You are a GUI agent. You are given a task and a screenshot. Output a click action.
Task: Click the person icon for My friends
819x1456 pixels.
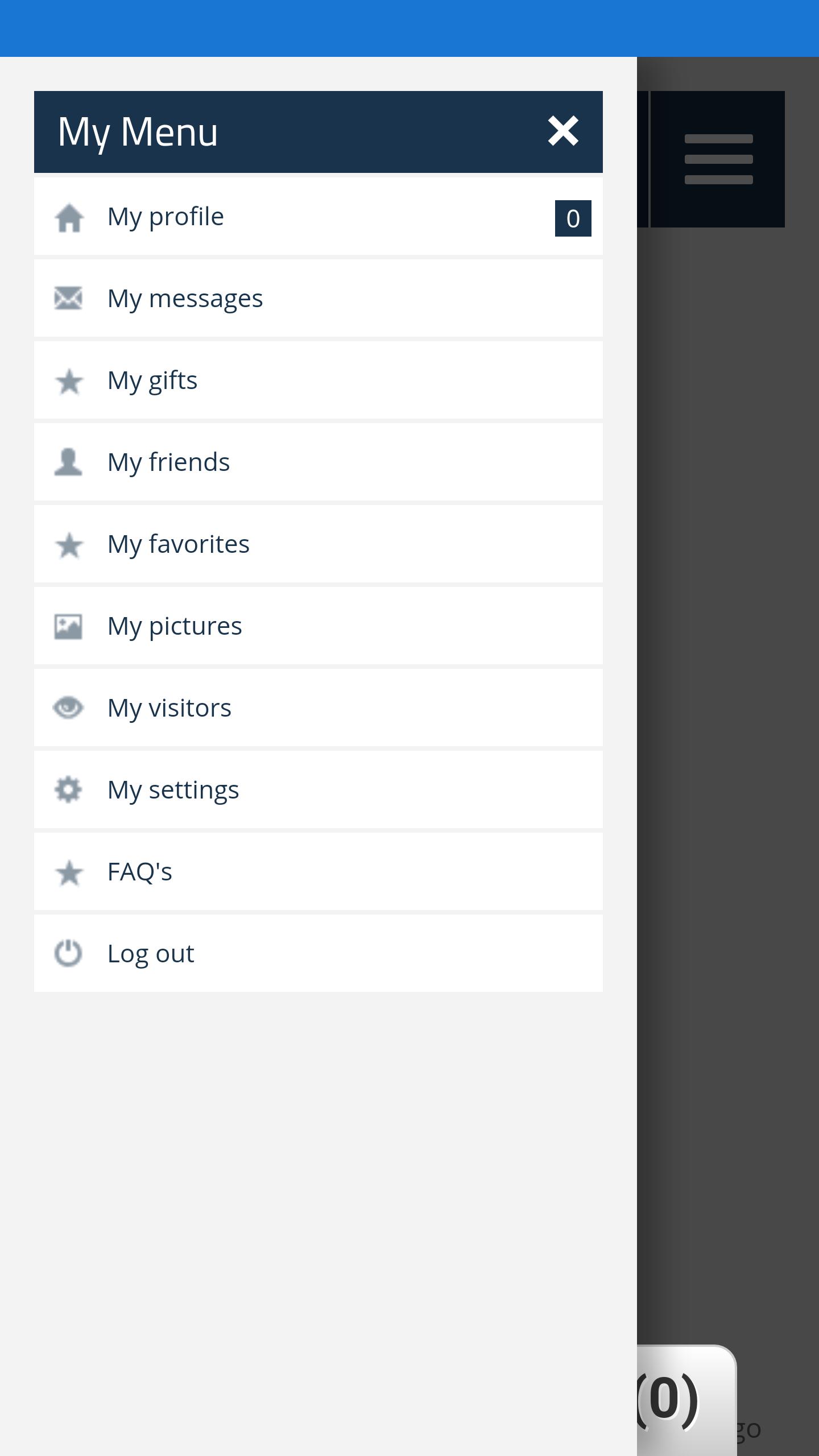[x=68, y=462]
